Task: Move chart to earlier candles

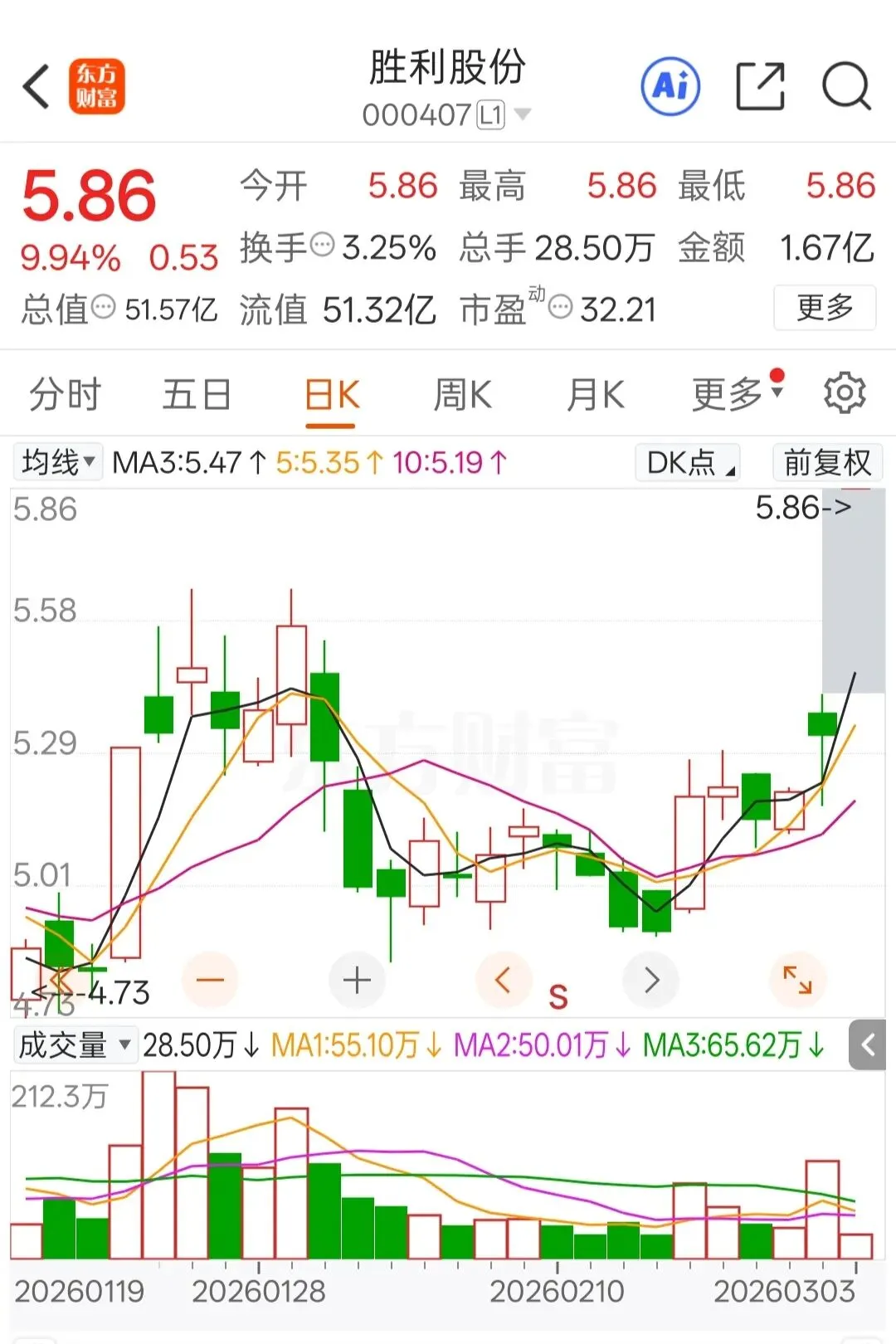Action: pyautogui.click(x=503, y=981)
